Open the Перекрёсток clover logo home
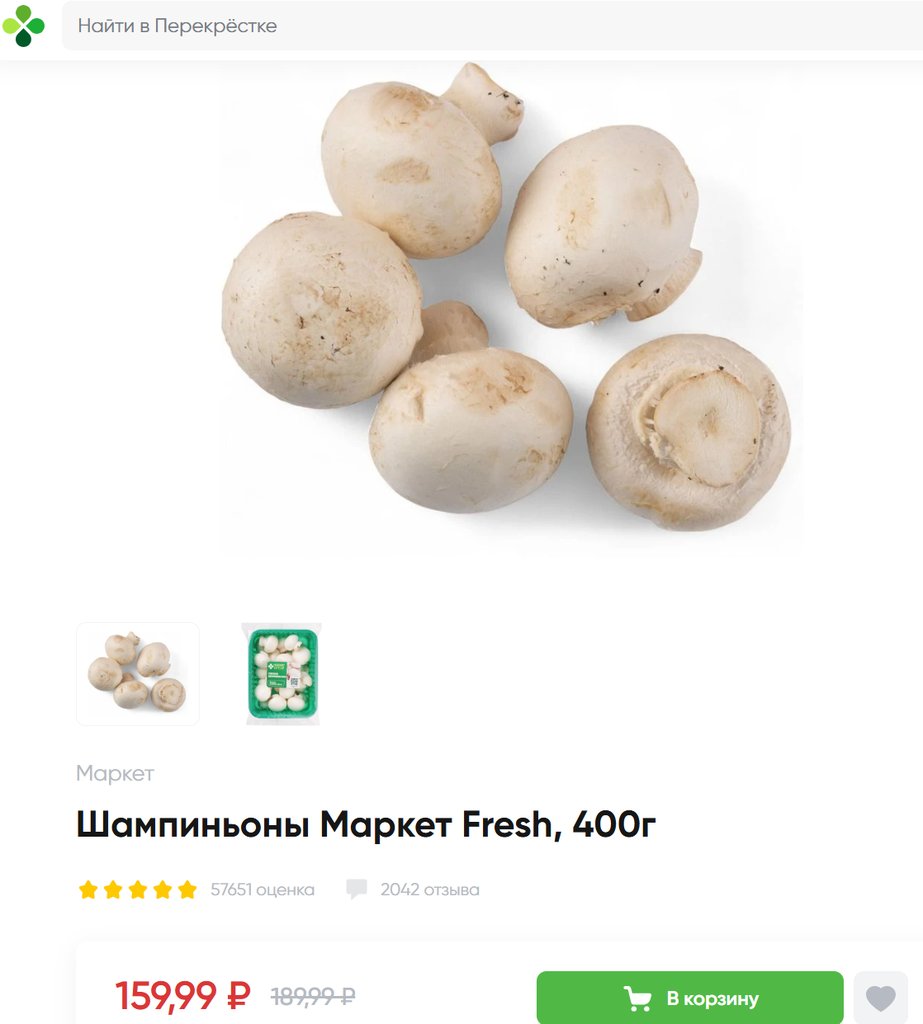Viewport: 923px width, 1024px height. [x=24, y=26]
